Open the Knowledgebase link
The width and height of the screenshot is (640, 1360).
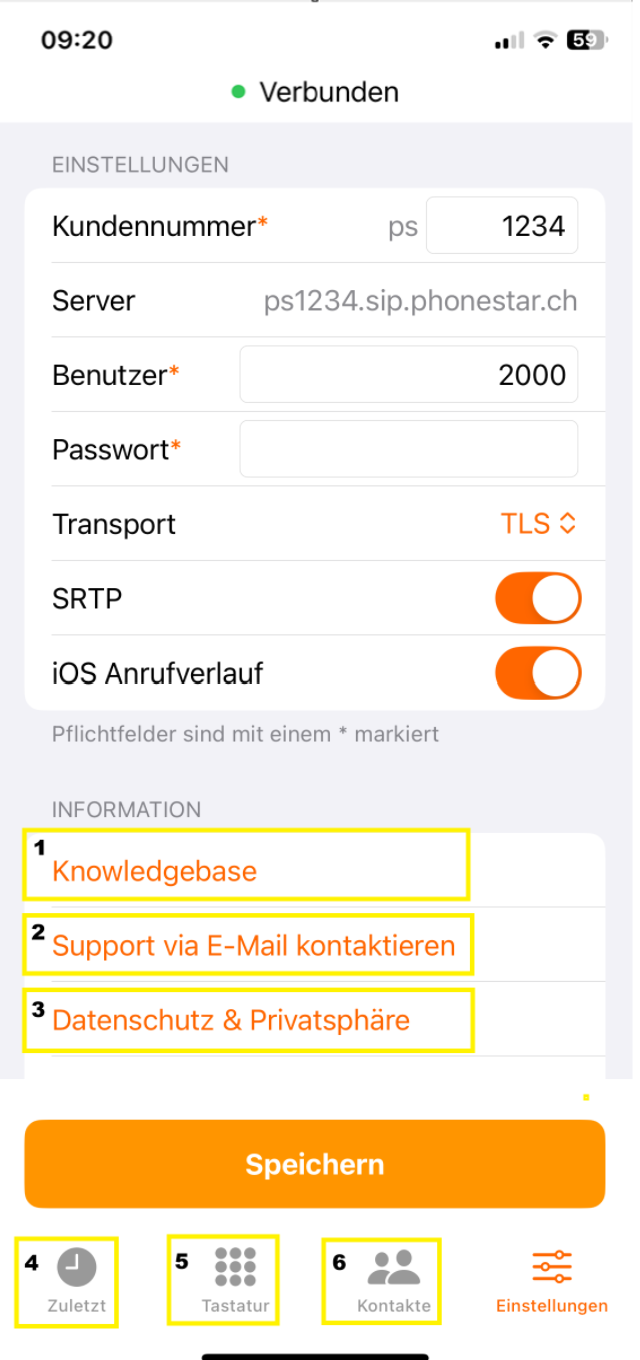155,871
